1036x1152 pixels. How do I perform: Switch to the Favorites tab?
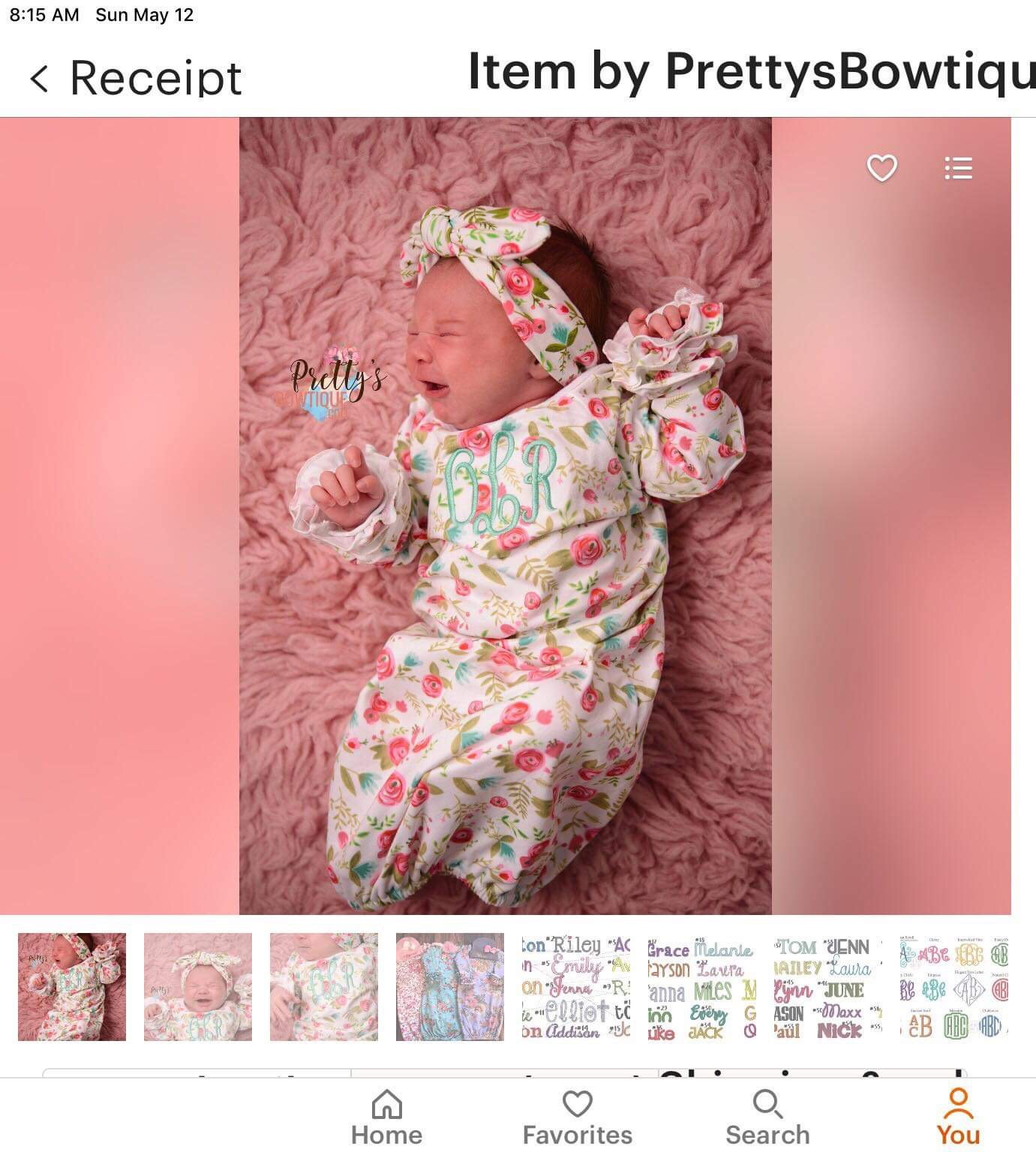577,1117
